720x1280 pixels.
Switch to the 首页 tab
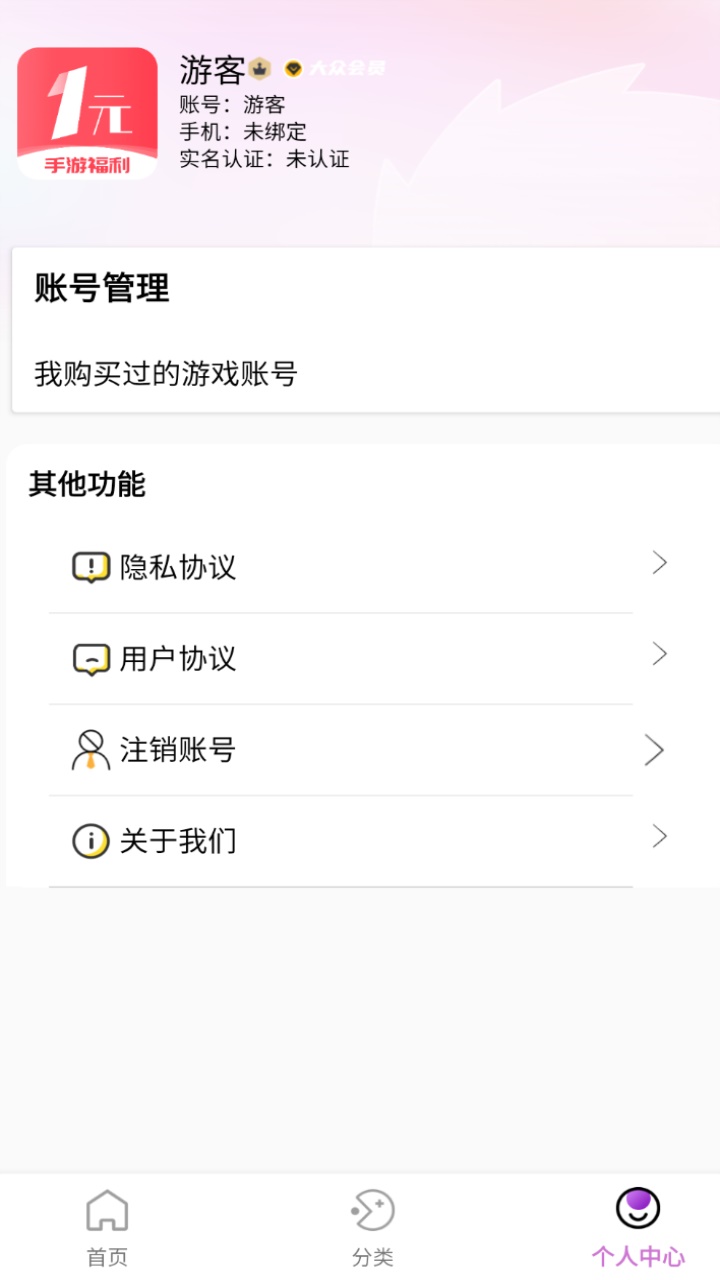106,1225
